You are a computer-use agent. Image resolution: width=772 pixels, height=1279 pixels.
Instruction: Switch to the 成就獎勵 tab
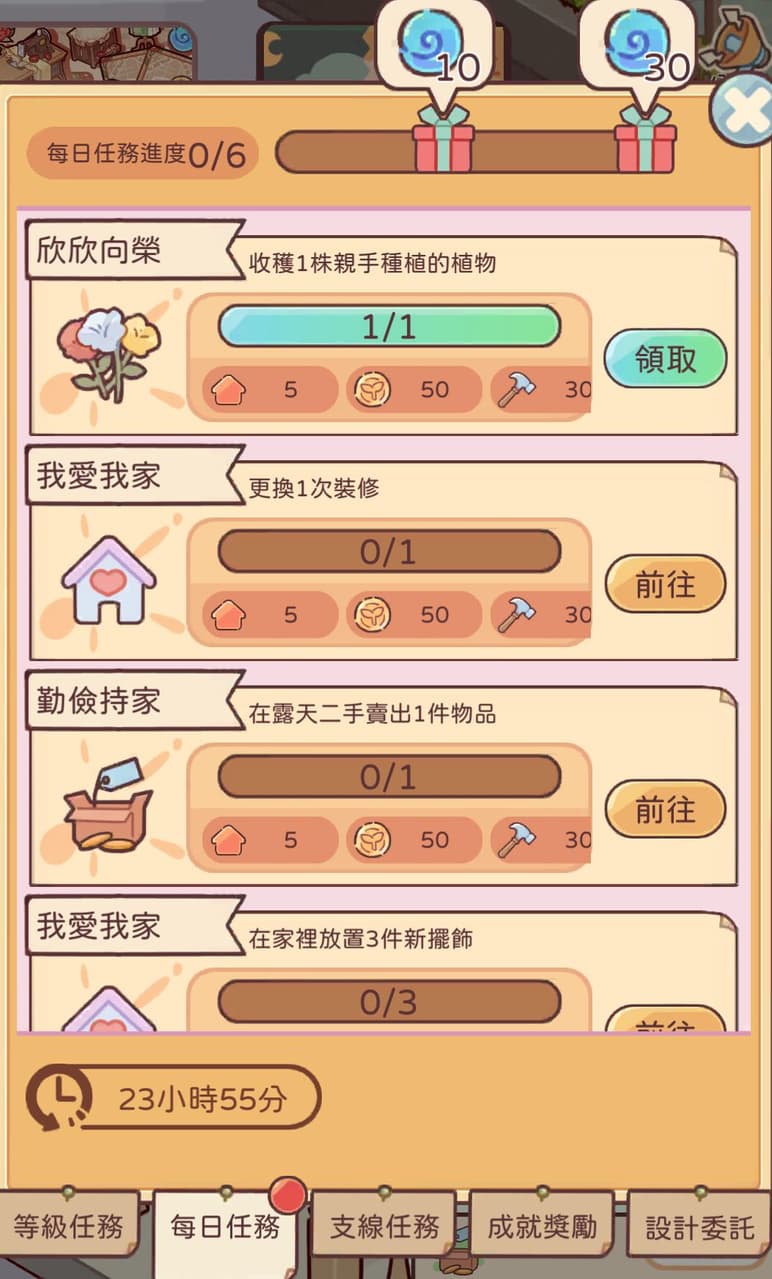coord(541,1225)
